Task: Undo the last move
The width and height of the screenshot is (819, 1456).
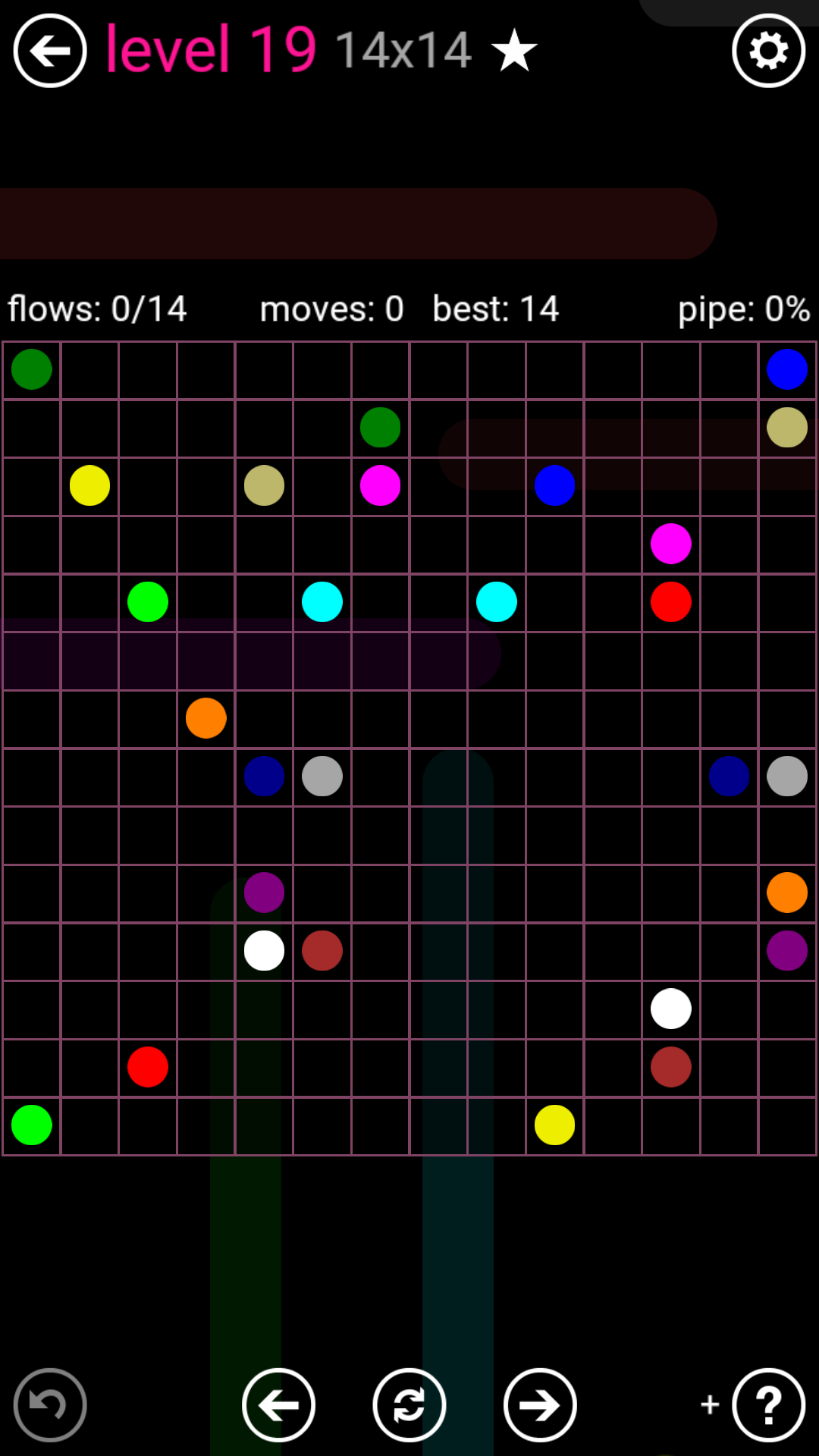Action: tap(50, 1404)
